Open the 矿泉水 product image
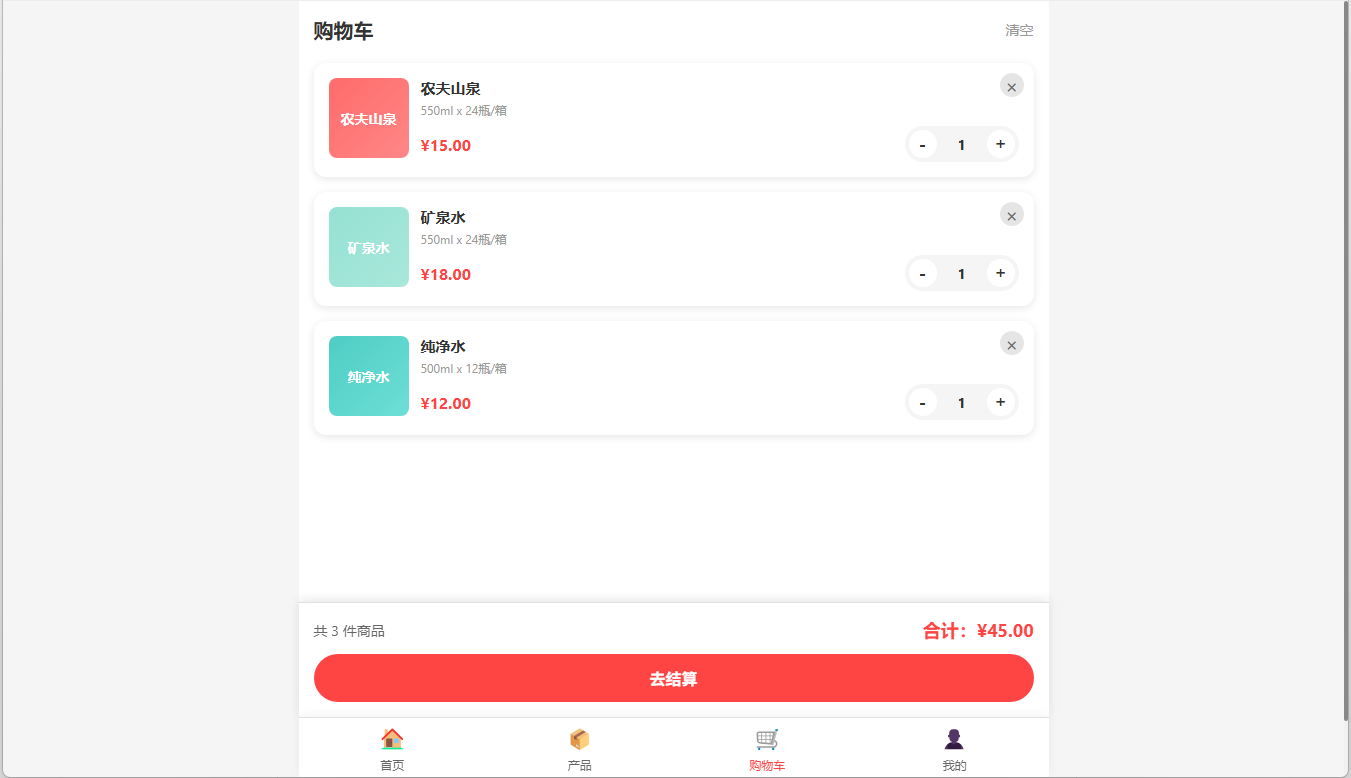Image resolution: width=1351 pixels, height=778 pixels. [x=369, y=247]
